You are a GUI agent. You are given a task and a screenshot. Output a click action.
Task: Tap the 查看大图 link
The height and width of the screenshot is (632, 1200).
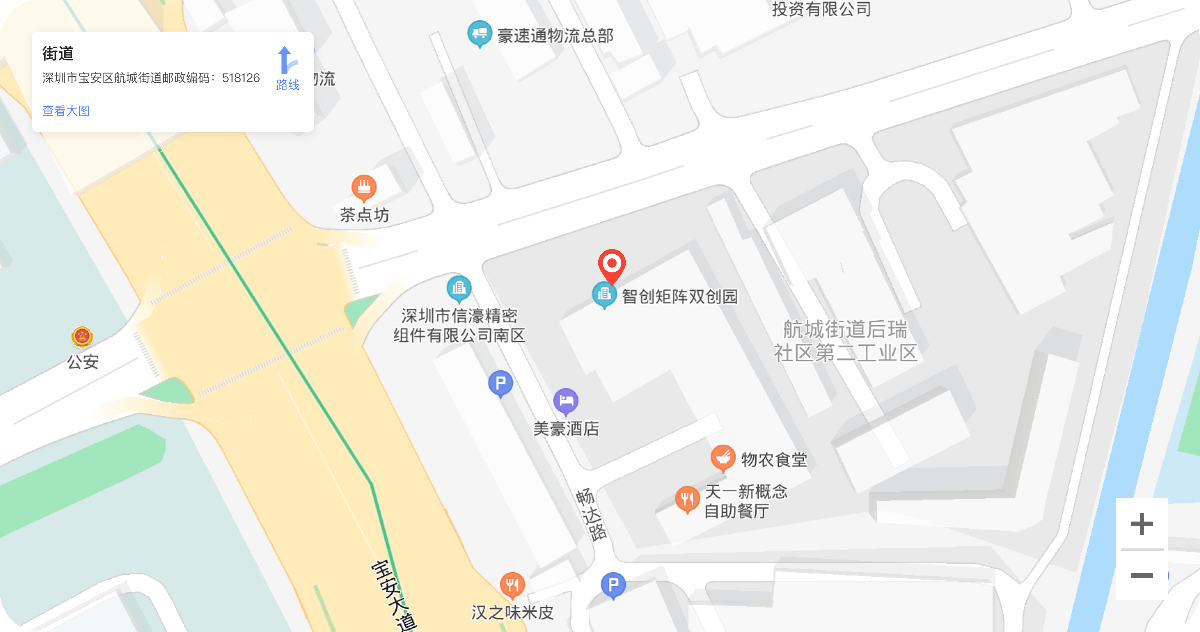[x=66, y=111]
